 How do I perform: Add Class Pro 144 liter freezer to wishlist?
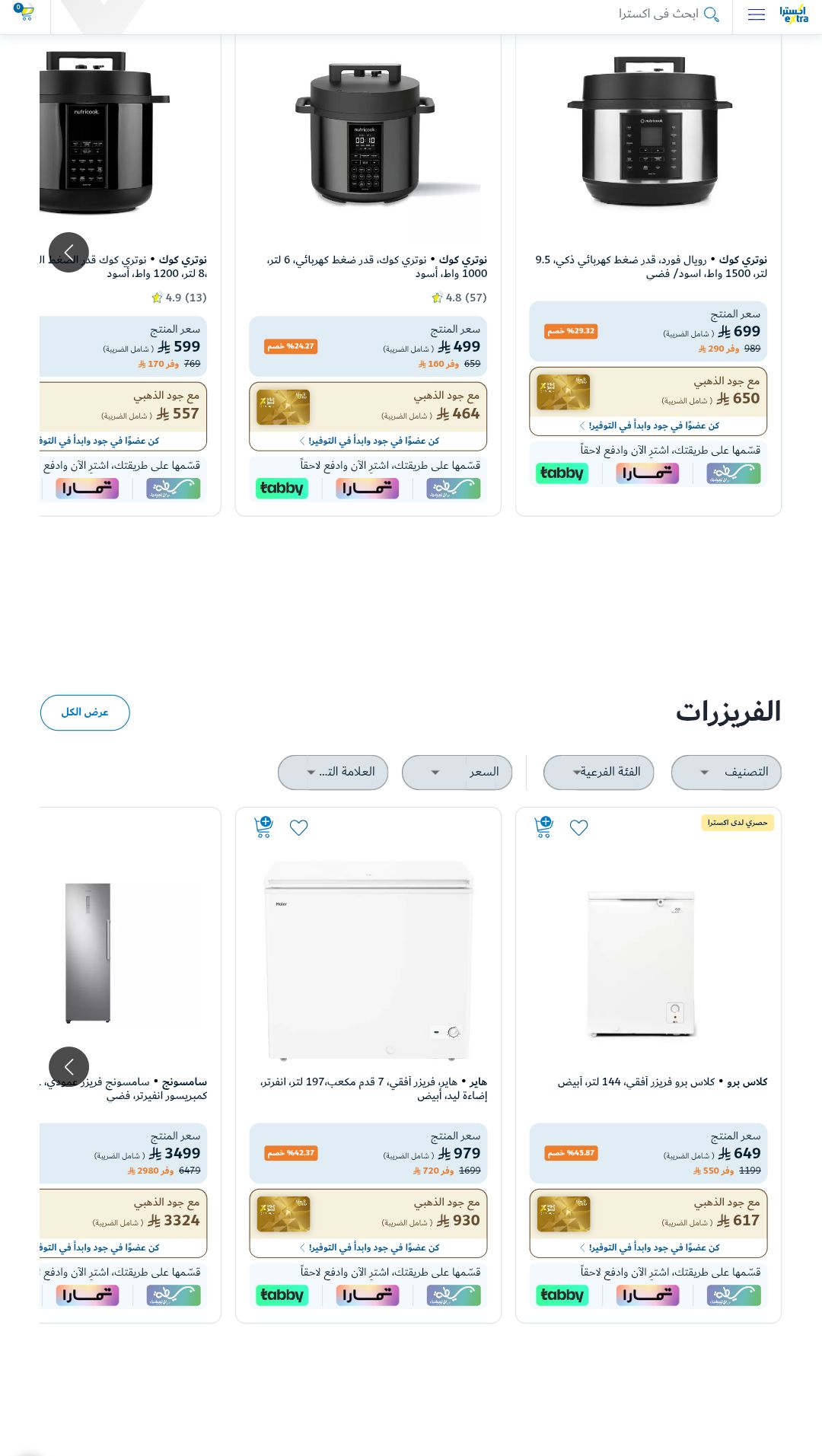click(579, 827)
